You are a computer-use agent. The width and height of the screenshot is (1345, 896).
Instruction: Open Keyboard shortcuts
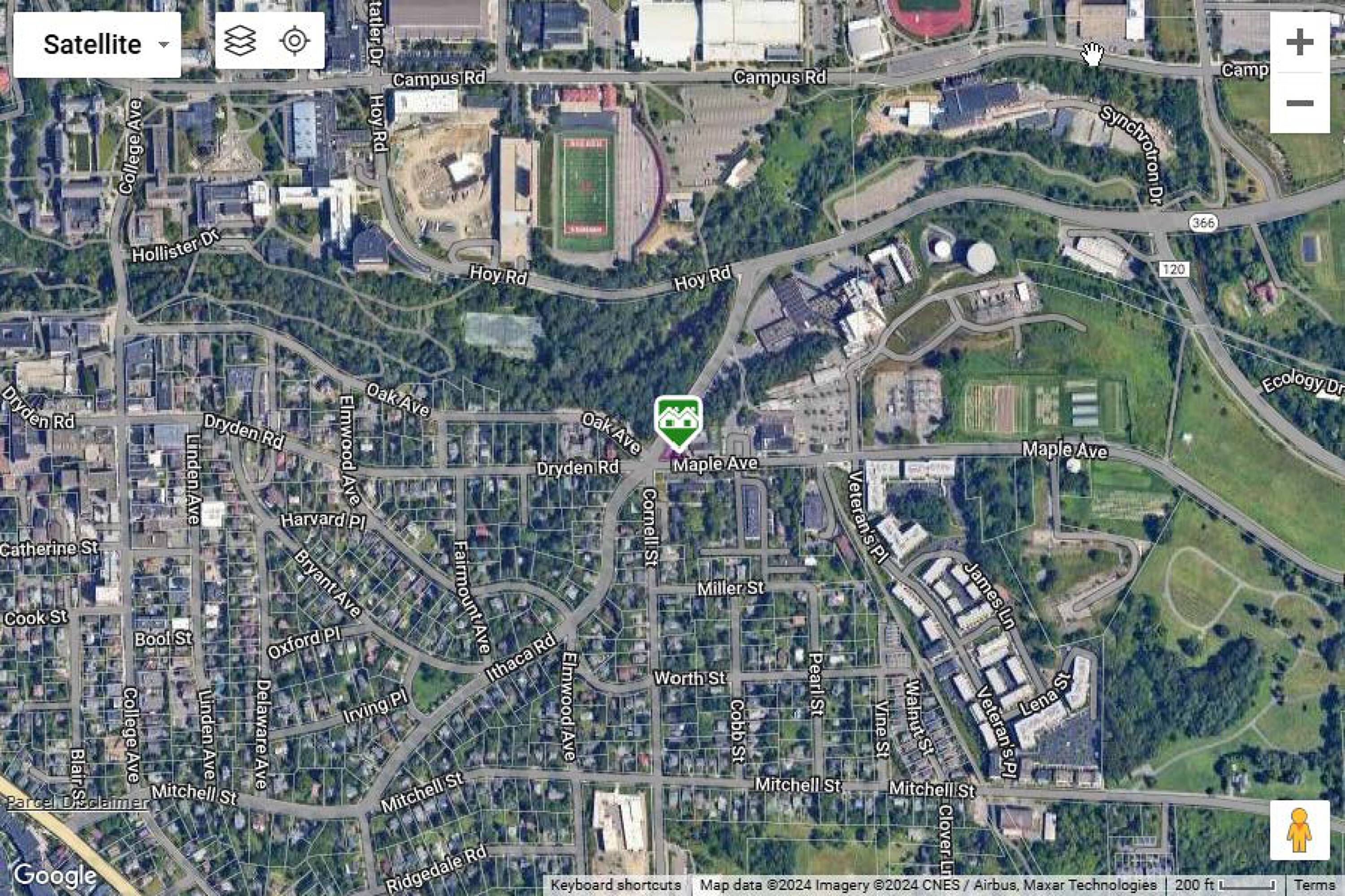pos(615,885)
